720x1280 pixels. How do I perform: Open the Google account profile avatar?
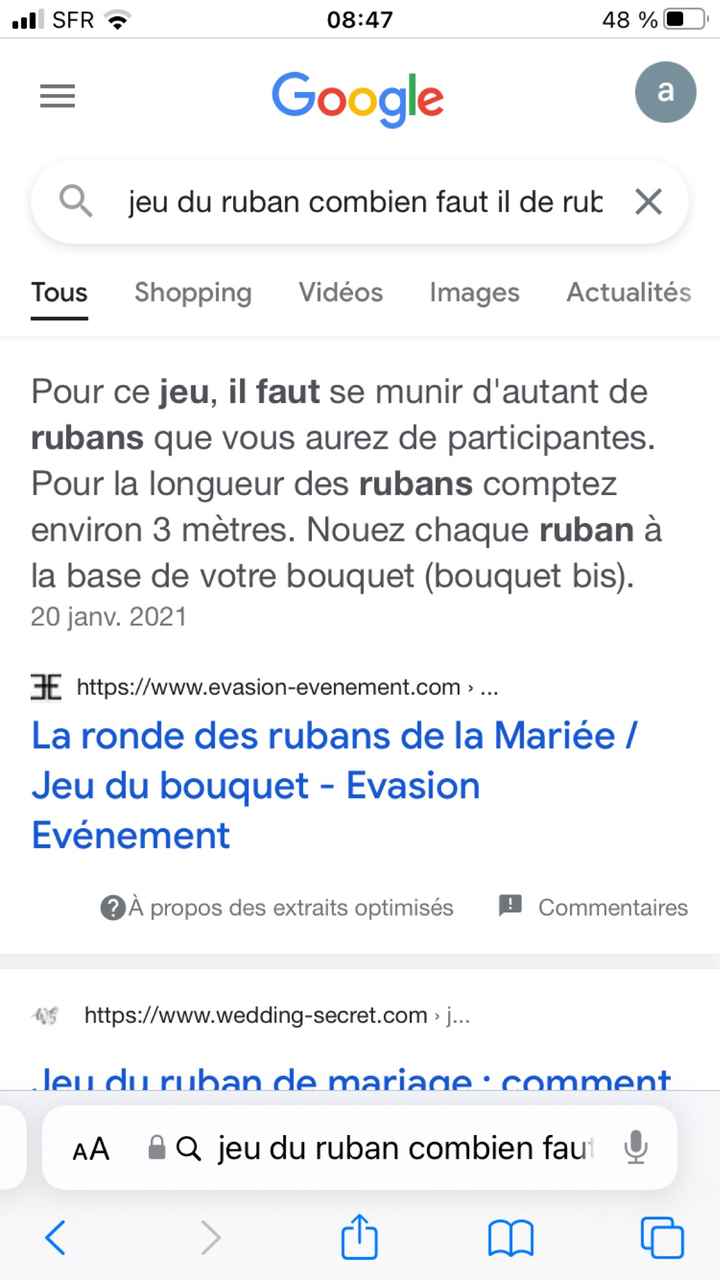tap(665, 91)
